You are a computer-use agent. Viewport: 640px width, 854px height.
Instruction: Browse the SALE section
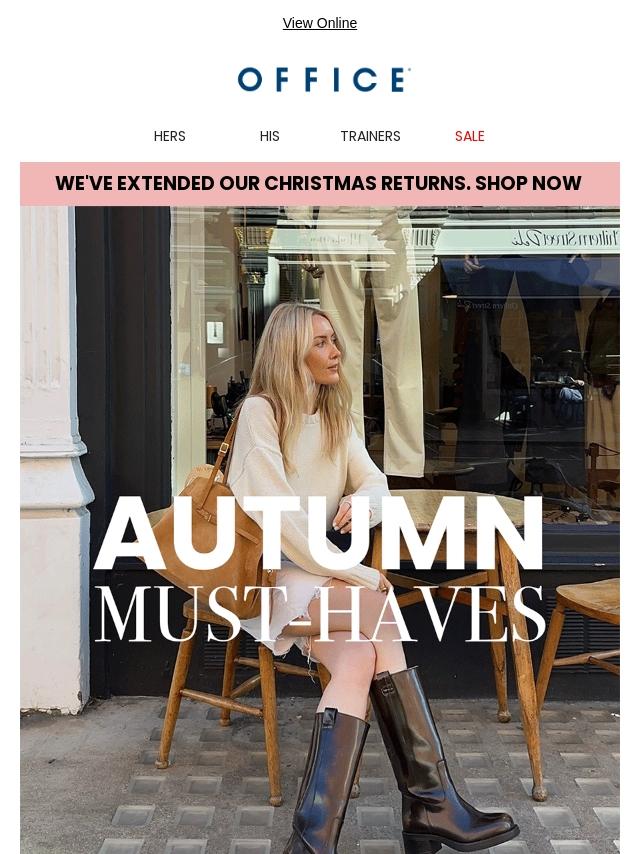tap(469, 136)
